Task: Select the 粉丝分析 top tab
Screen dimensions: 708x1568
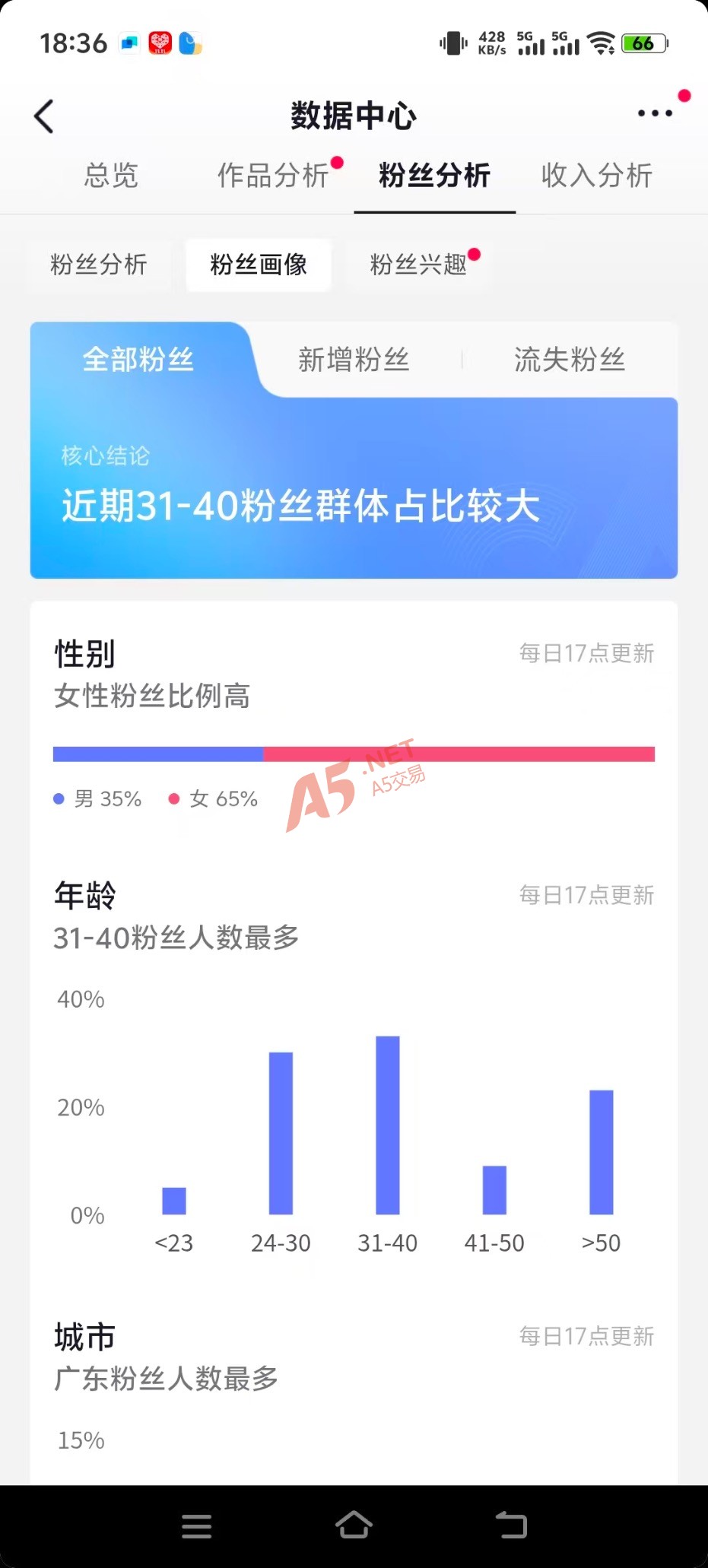Action: [x=434, y=176]
